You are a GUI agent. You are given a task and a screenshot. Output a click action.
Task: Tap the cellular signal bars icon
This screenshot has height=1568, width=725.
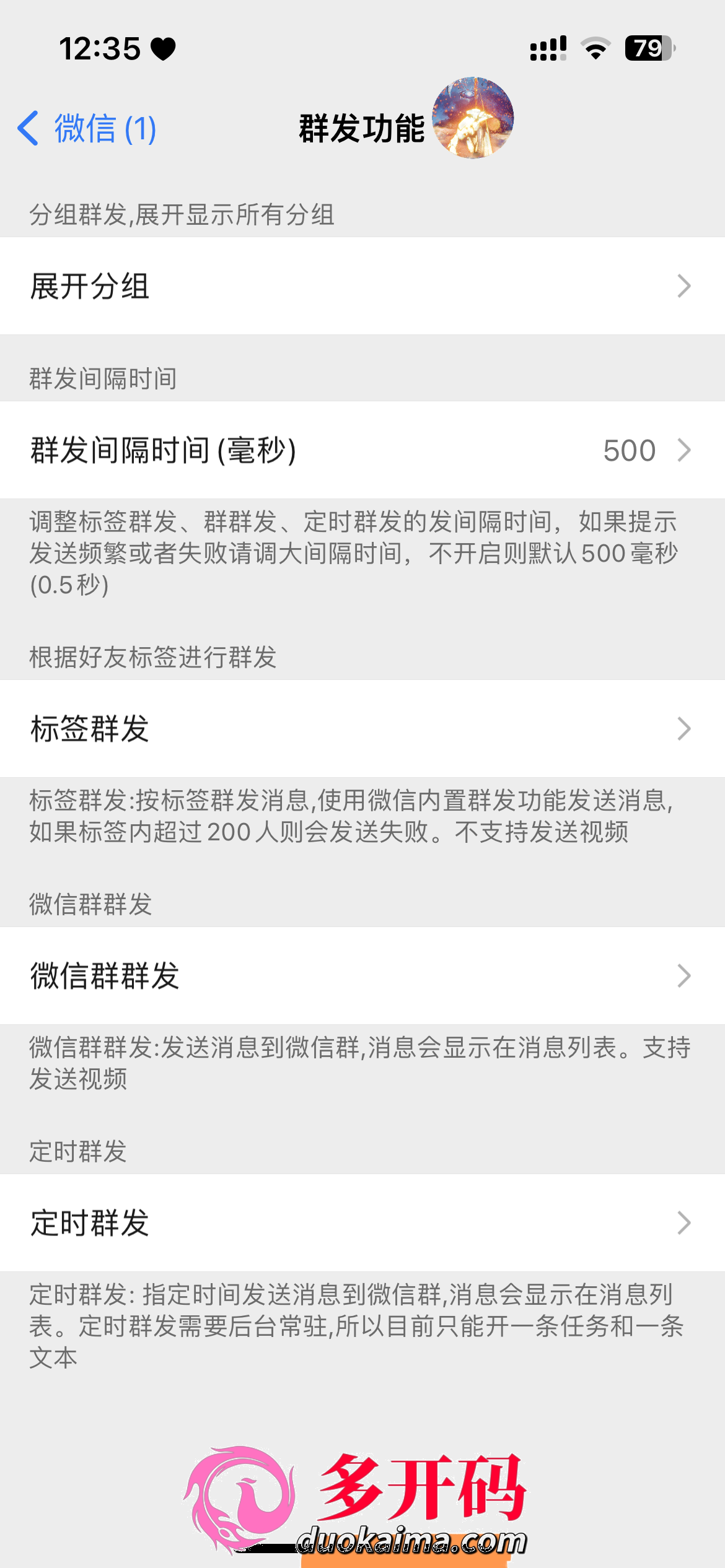coord(548,47)
